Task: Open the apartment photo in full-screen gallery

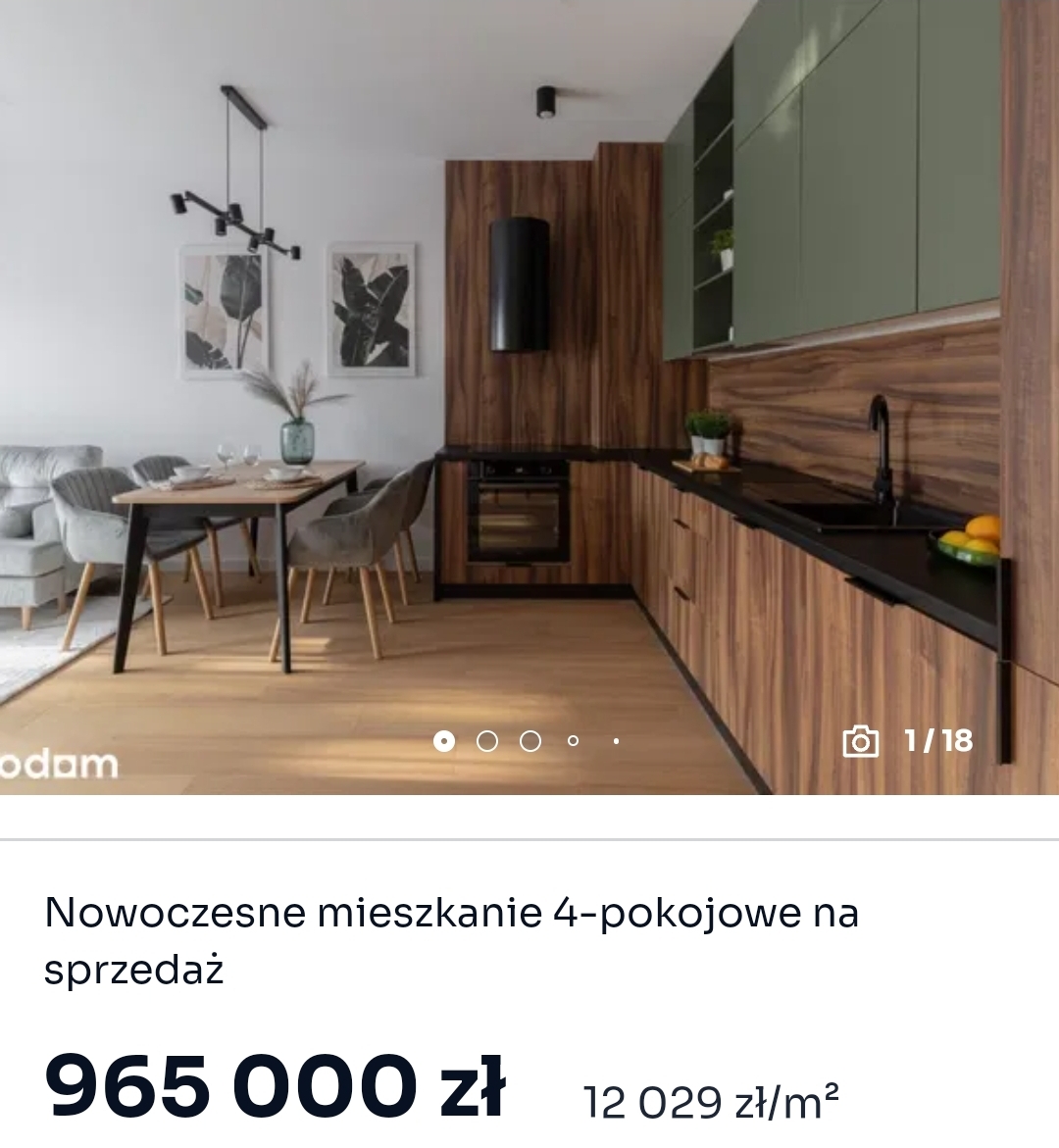Action: (529, 392)
